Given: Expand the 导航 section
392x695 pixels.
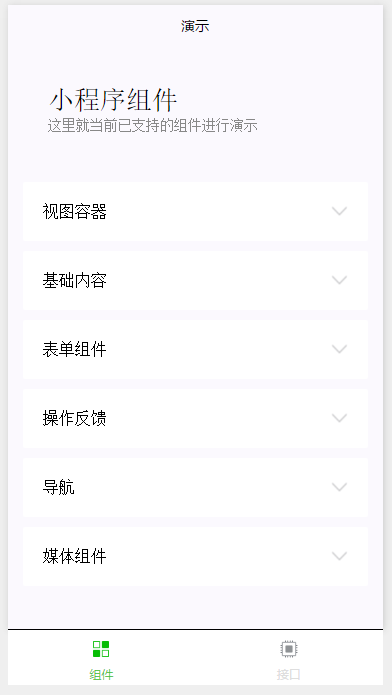Looking at the screenshot, I should pyautogui.click(x=196, y=488).
